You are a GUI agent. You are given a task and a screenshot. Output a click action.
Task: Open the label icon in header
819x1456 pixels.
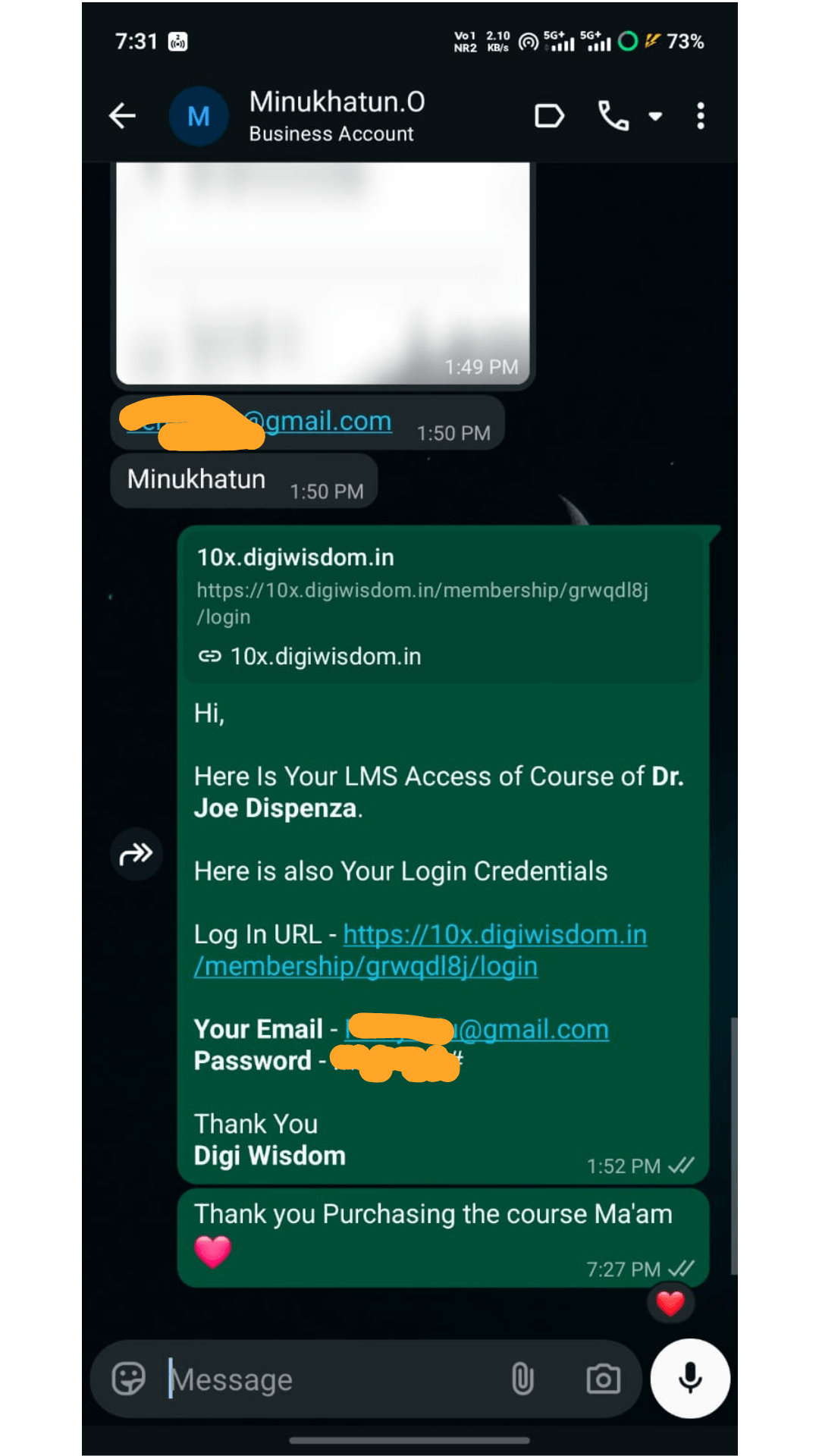(x=549, y=116)
